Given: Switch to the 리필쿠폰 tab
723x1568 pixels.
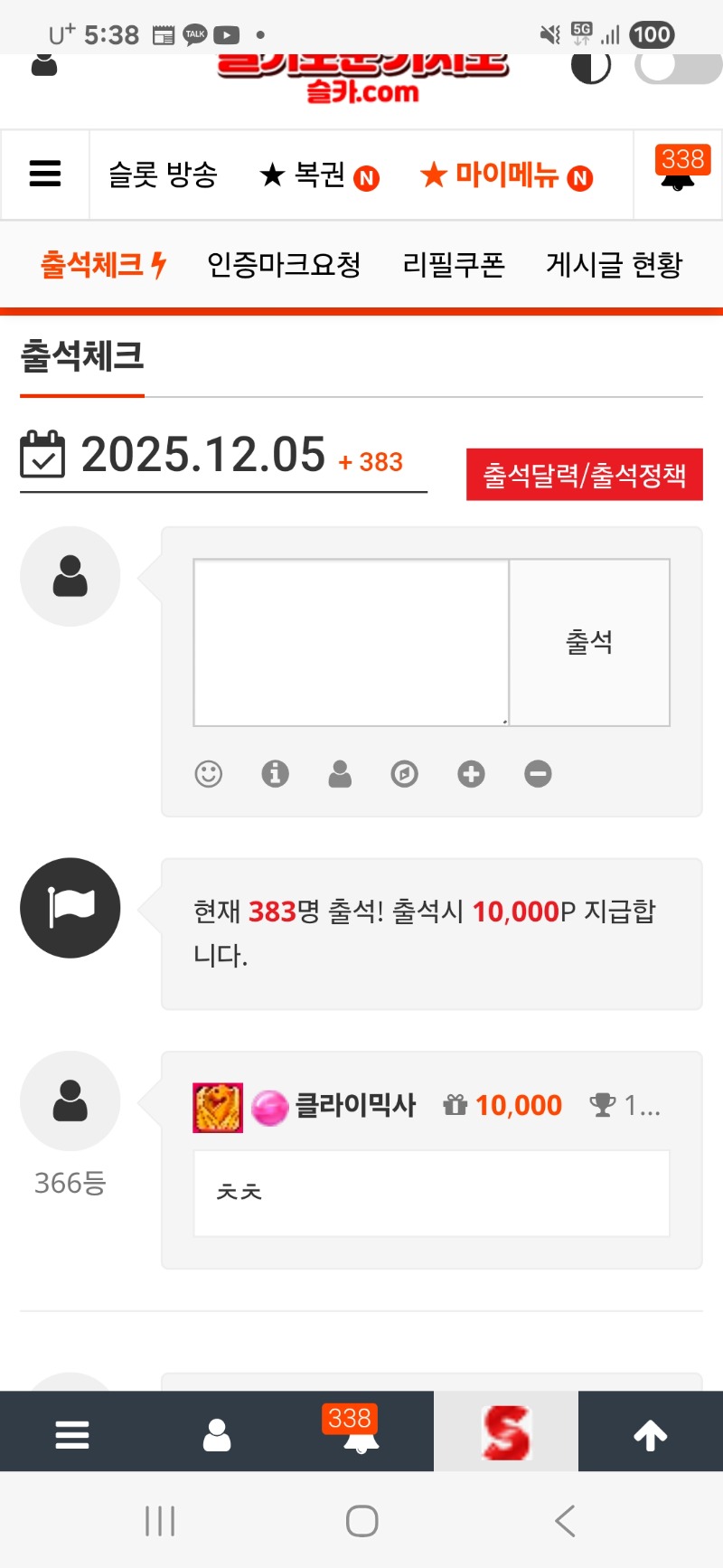Looking at the screenshot, I should pos(453,265).
